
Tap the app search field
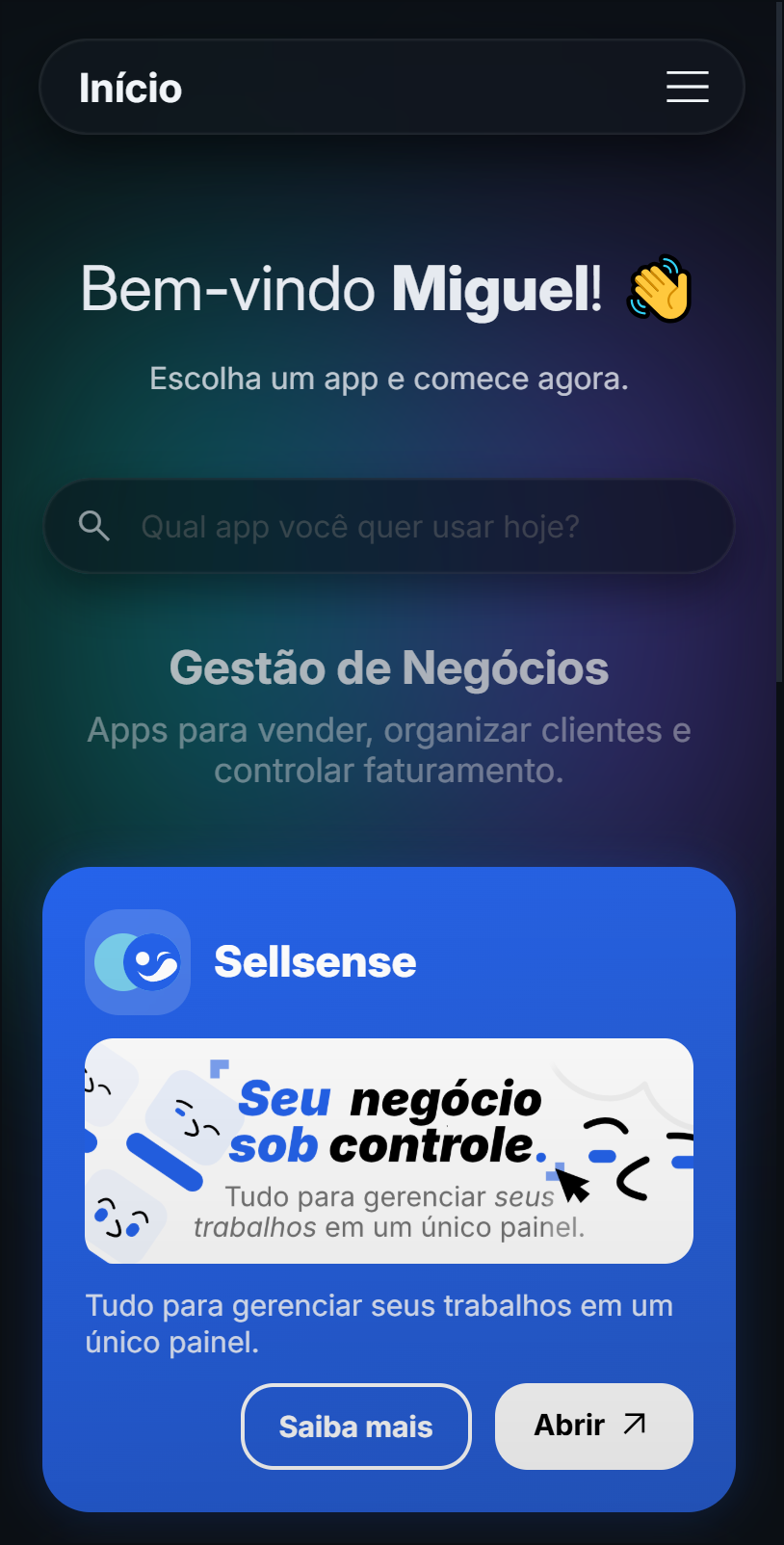tap(389, 527)
